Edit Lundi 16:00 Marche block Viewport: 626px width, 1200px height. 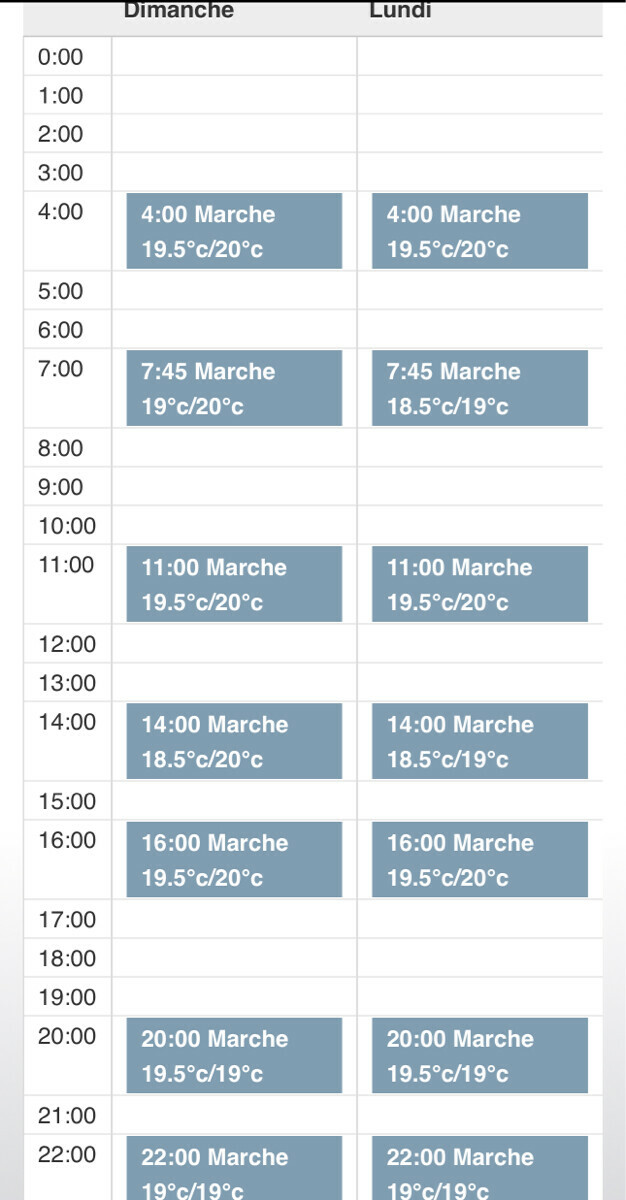tap(479, 859)
